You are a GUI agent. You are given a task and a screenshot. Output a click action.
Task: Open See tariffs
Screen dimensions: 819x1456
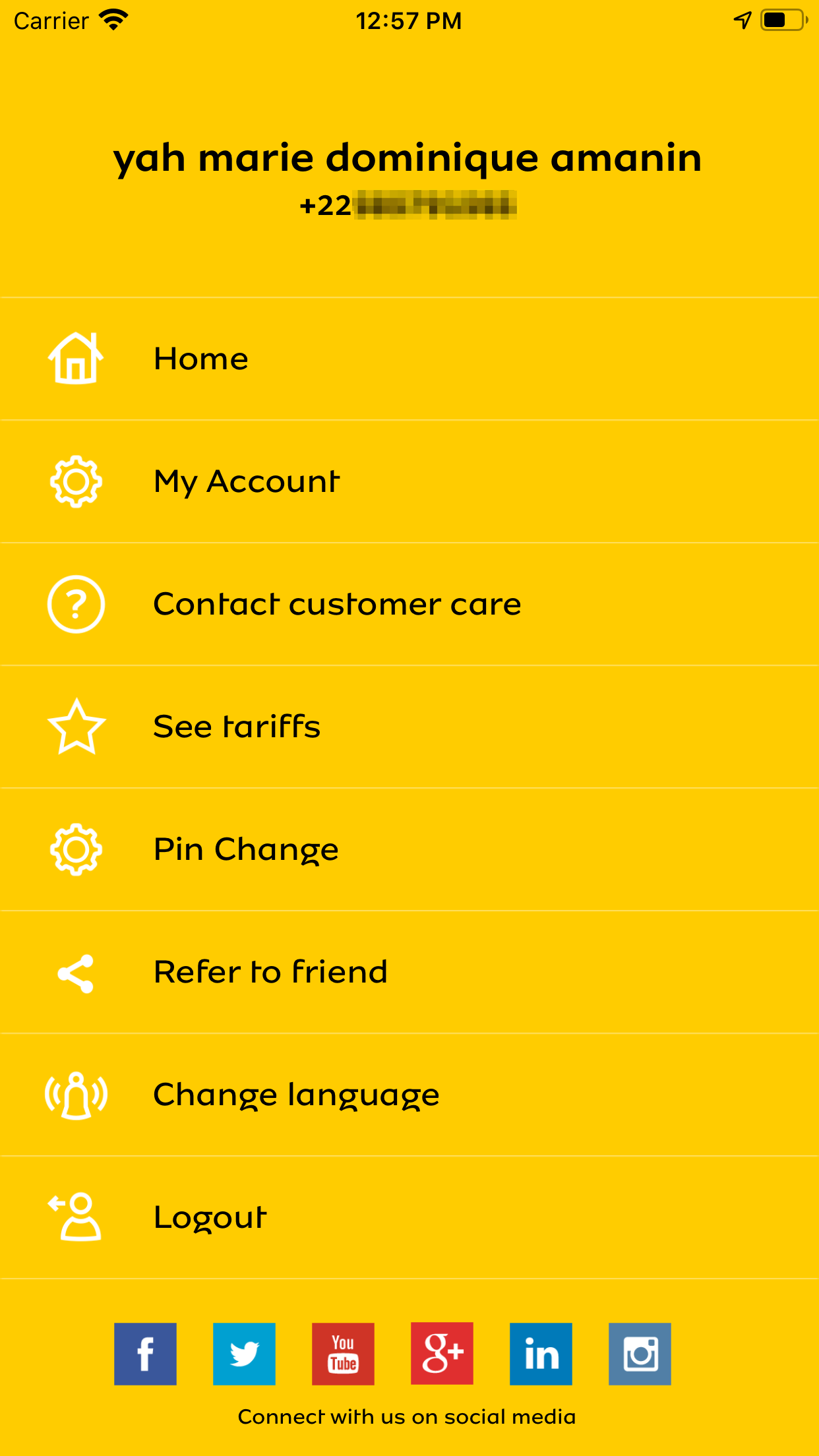click(x=409, y=727)
